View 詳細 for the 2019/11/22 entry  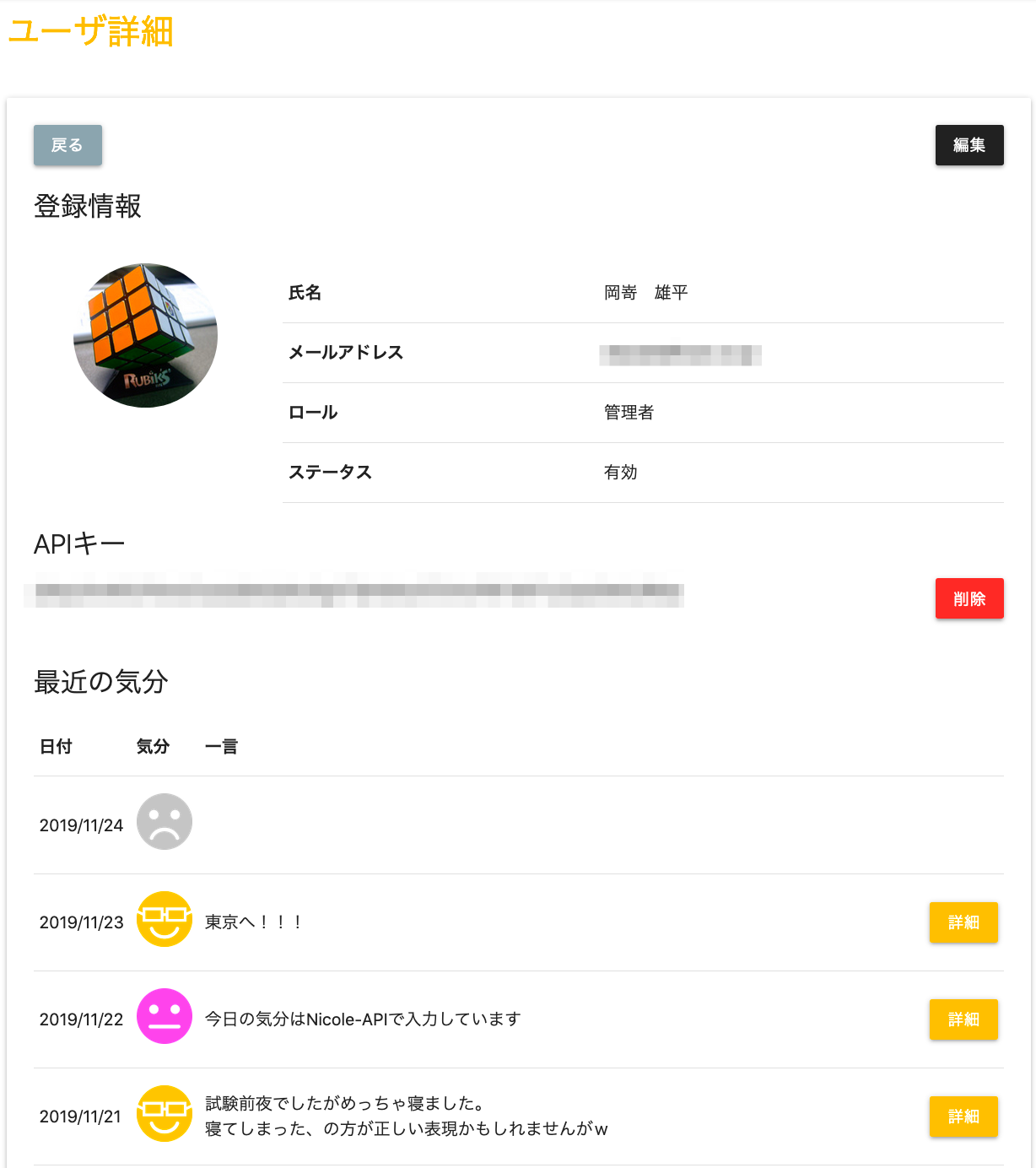pyautogui.click(x=963, y=1019)
